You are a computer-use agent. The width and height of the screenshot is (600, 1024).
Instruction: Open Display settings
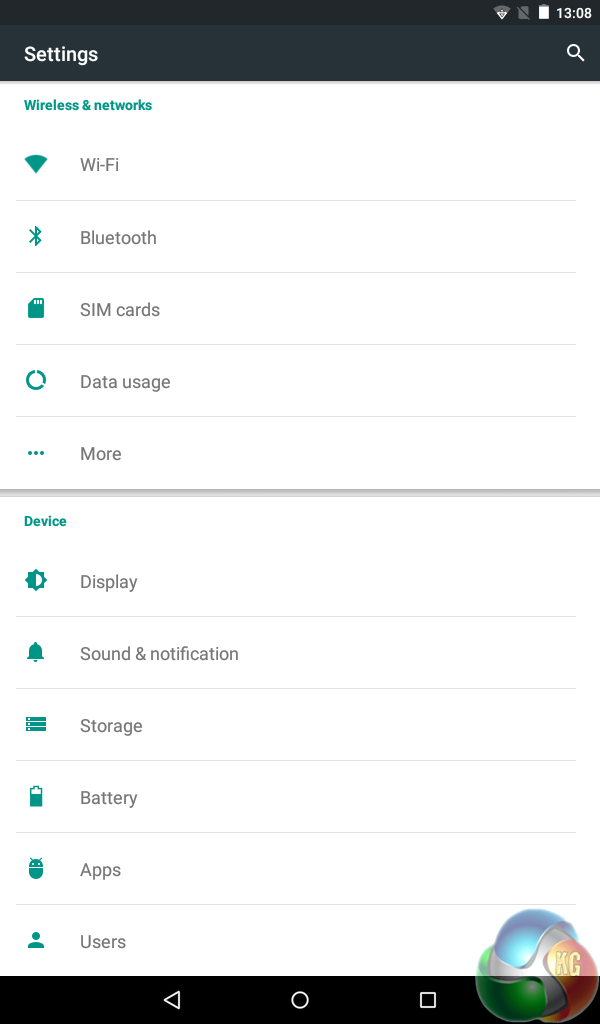tap(108, 582)
